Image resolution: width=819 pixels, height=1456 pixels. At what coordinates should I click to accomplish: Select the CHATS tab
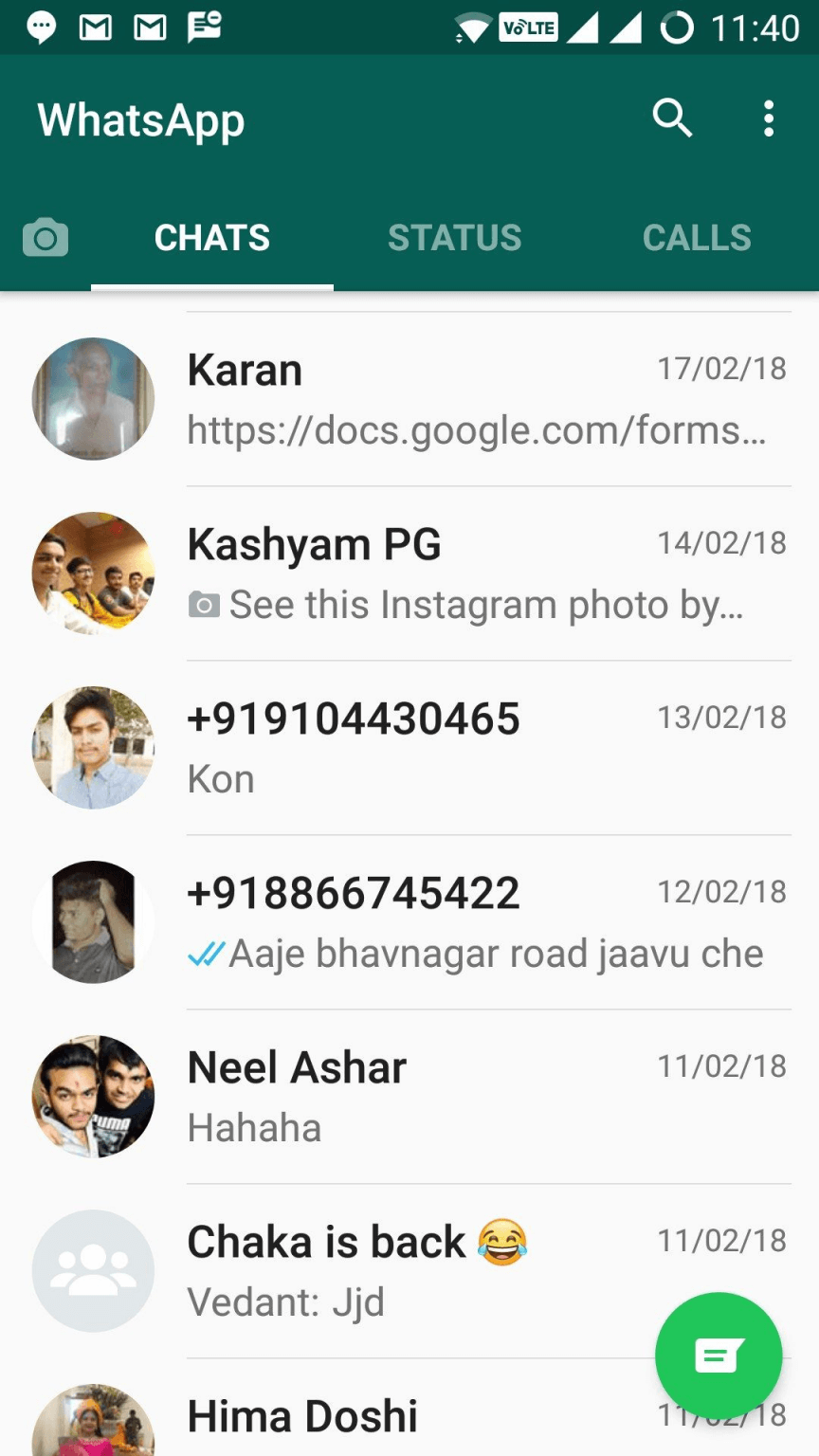tap(211, 237)
